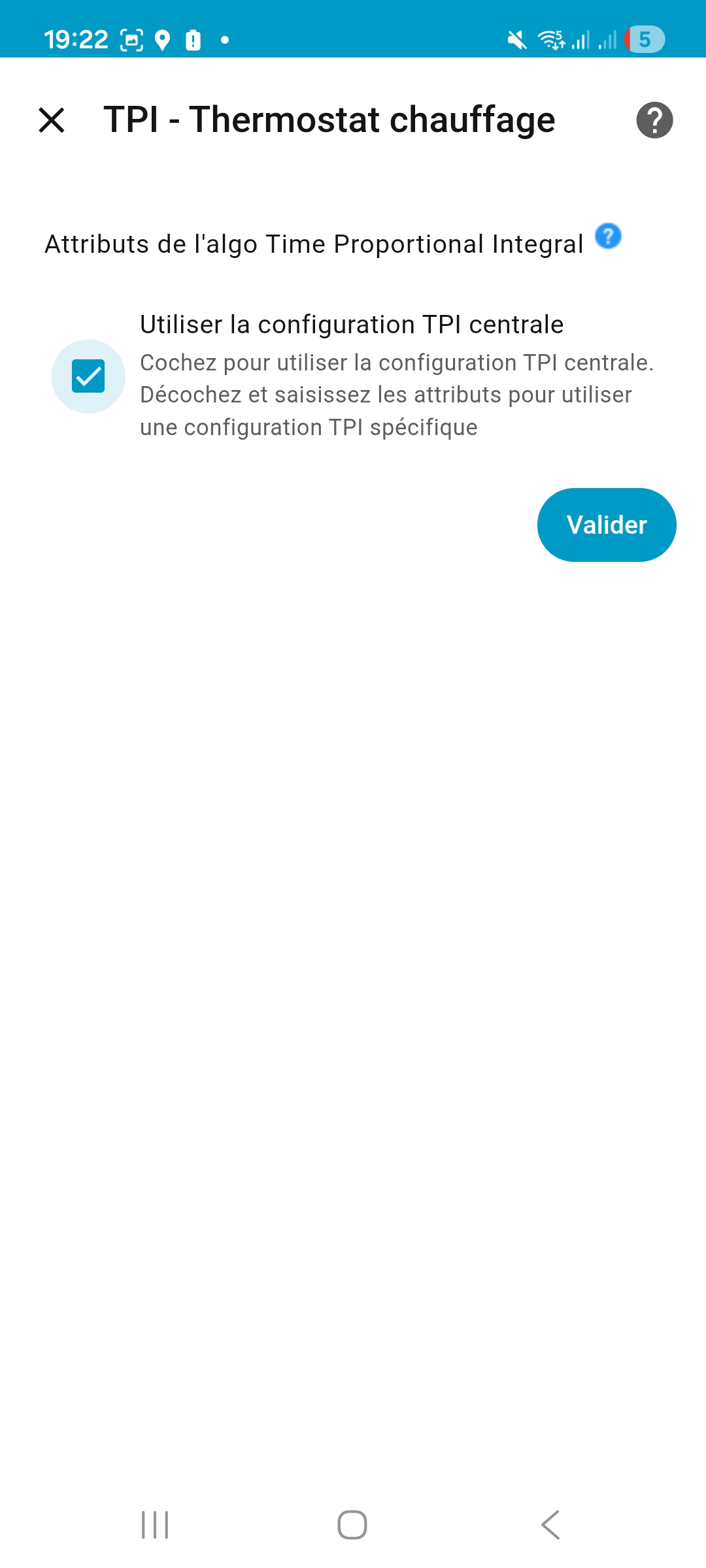The image size is (706, 1568).
Task: Go to the phone's home screen
Action: click(352, 1525)
